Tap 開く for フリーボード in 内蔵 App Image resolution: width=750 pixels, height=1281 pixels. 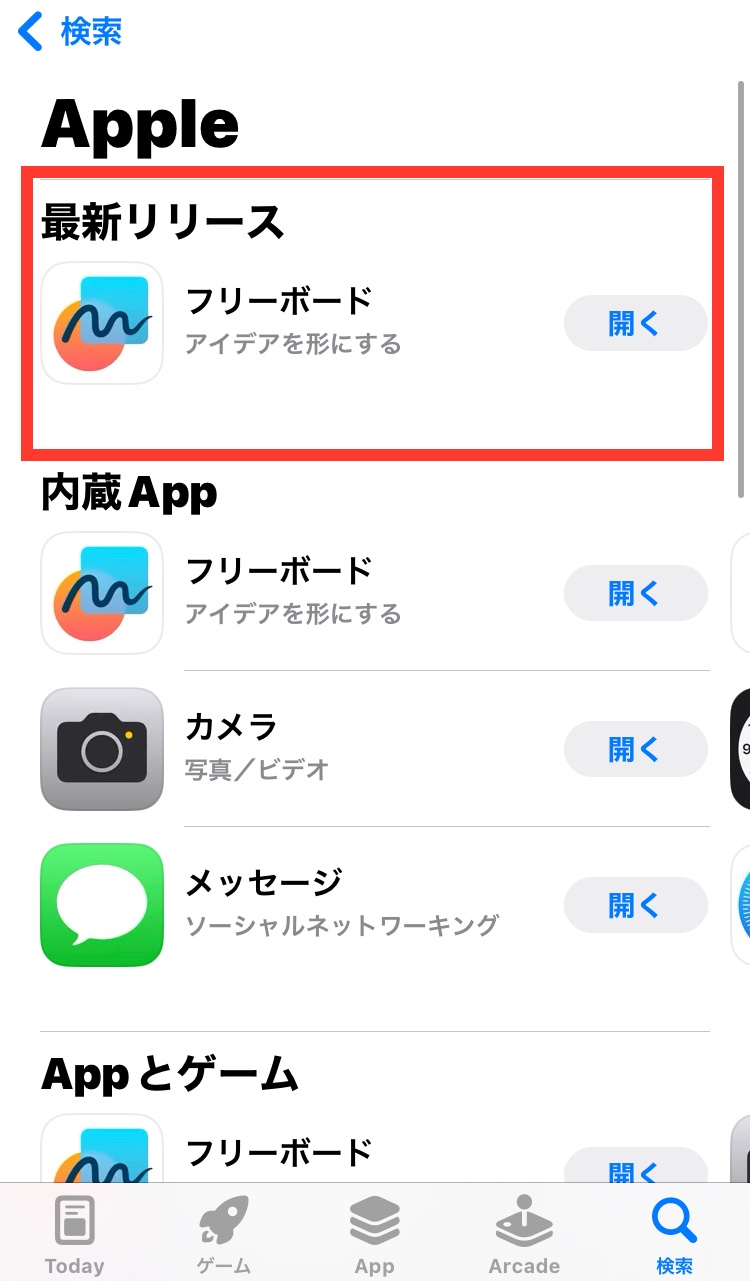tap(635, 593)
